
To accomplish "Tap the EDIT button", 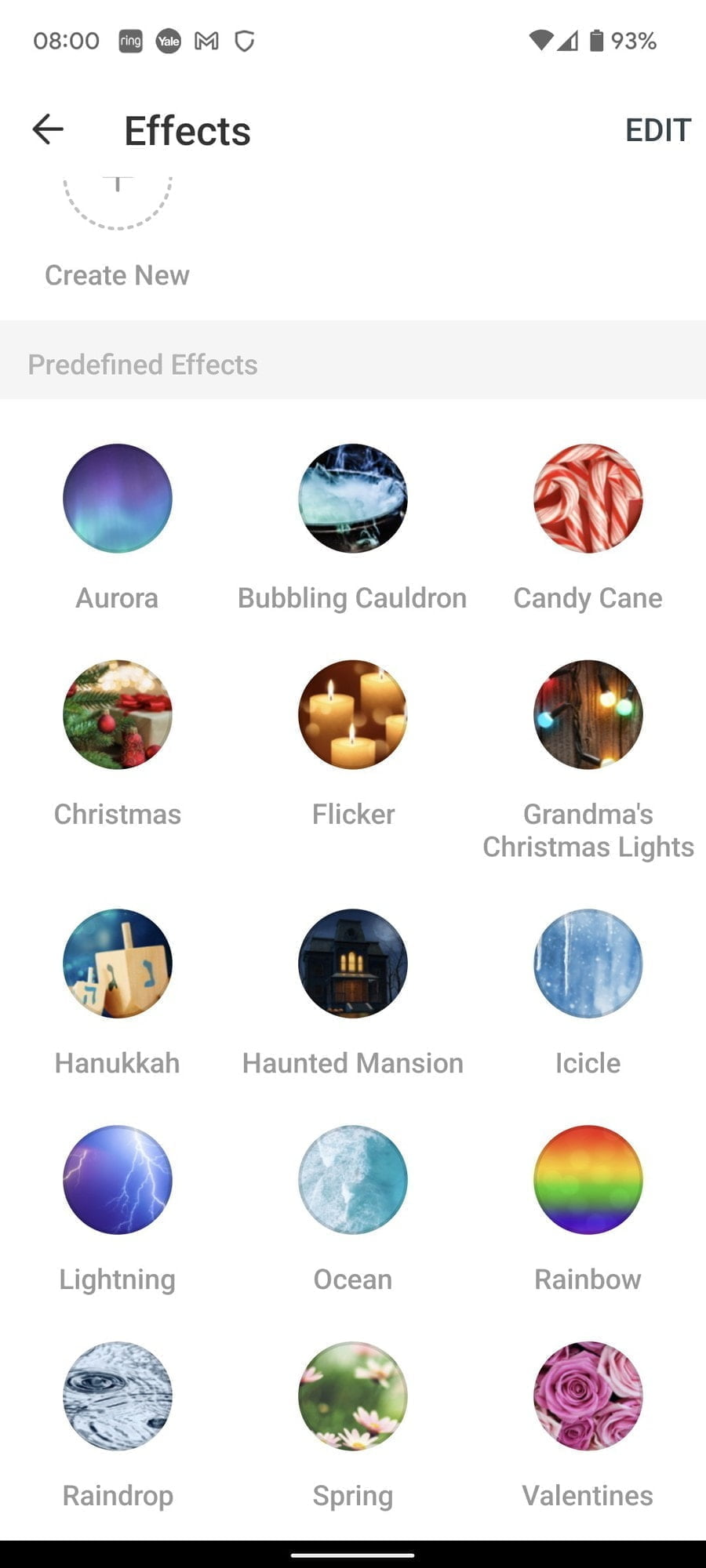I will pos(657,130).
